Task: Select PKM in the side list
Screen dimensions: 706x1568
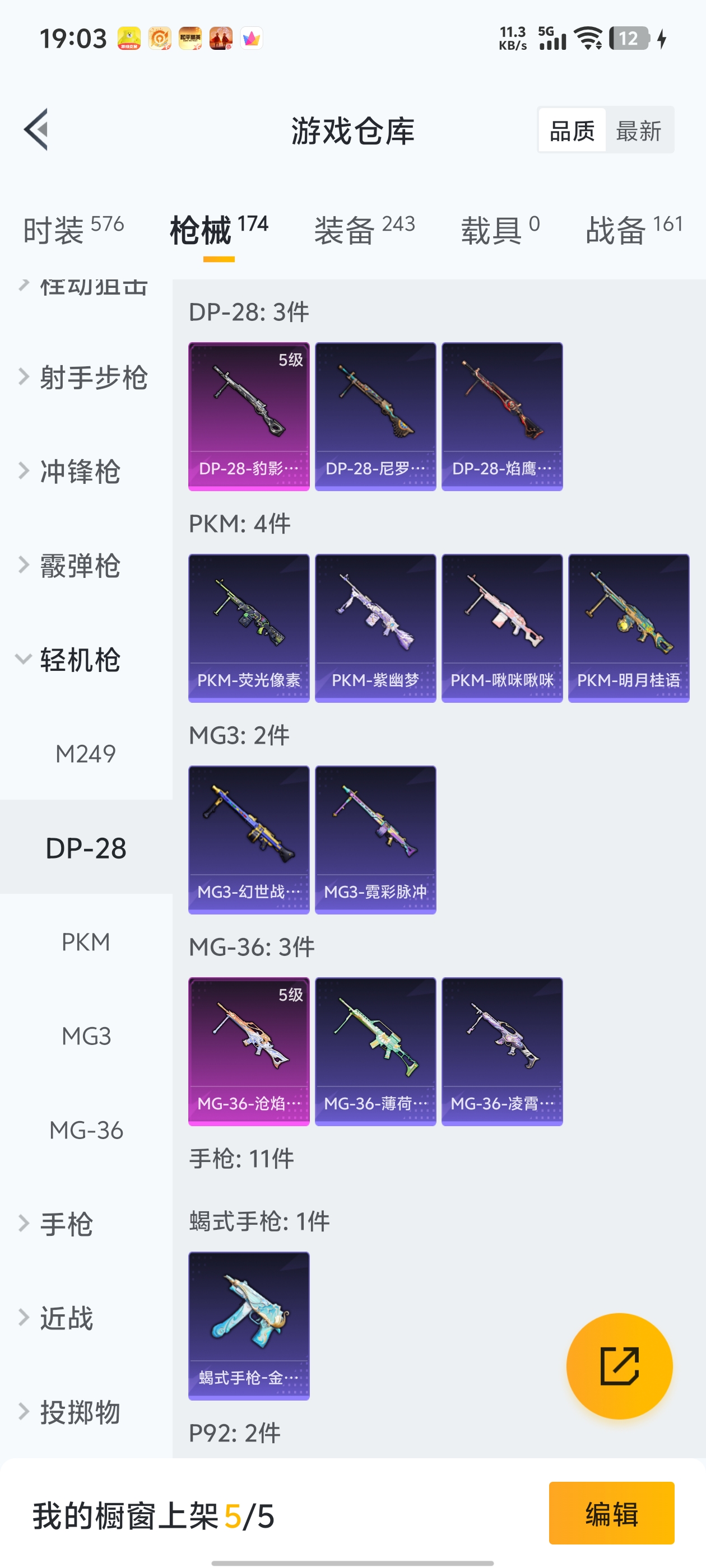Action: (86, 942)
